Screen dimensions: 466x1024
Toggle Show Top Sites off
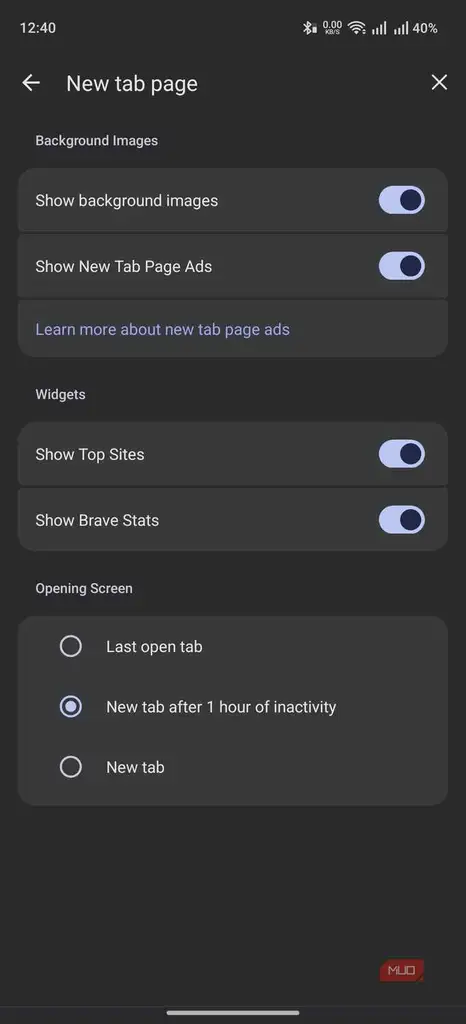tap(401, 455)
